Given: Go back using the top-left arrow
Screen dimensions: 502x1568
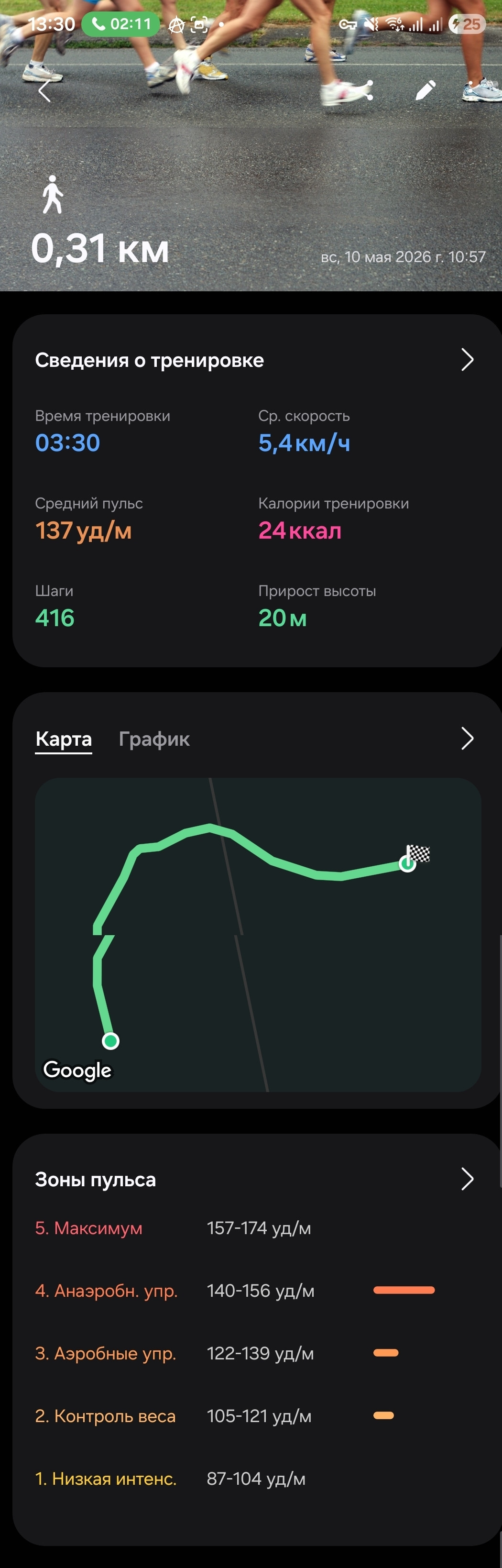Looking at the screenshot, I should [x=44, y=91].
